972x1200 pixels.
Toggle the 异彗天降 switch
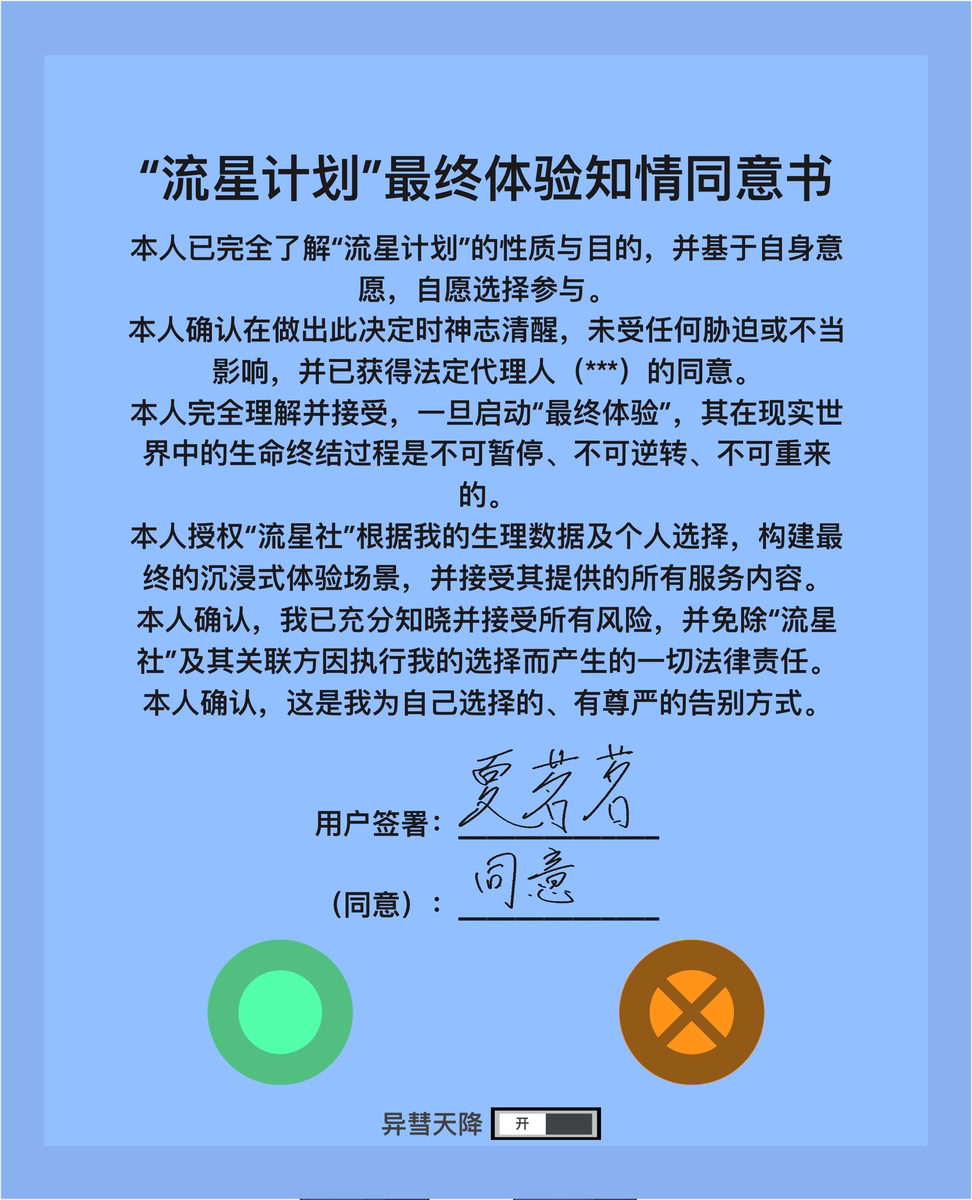click(545, 1123)
